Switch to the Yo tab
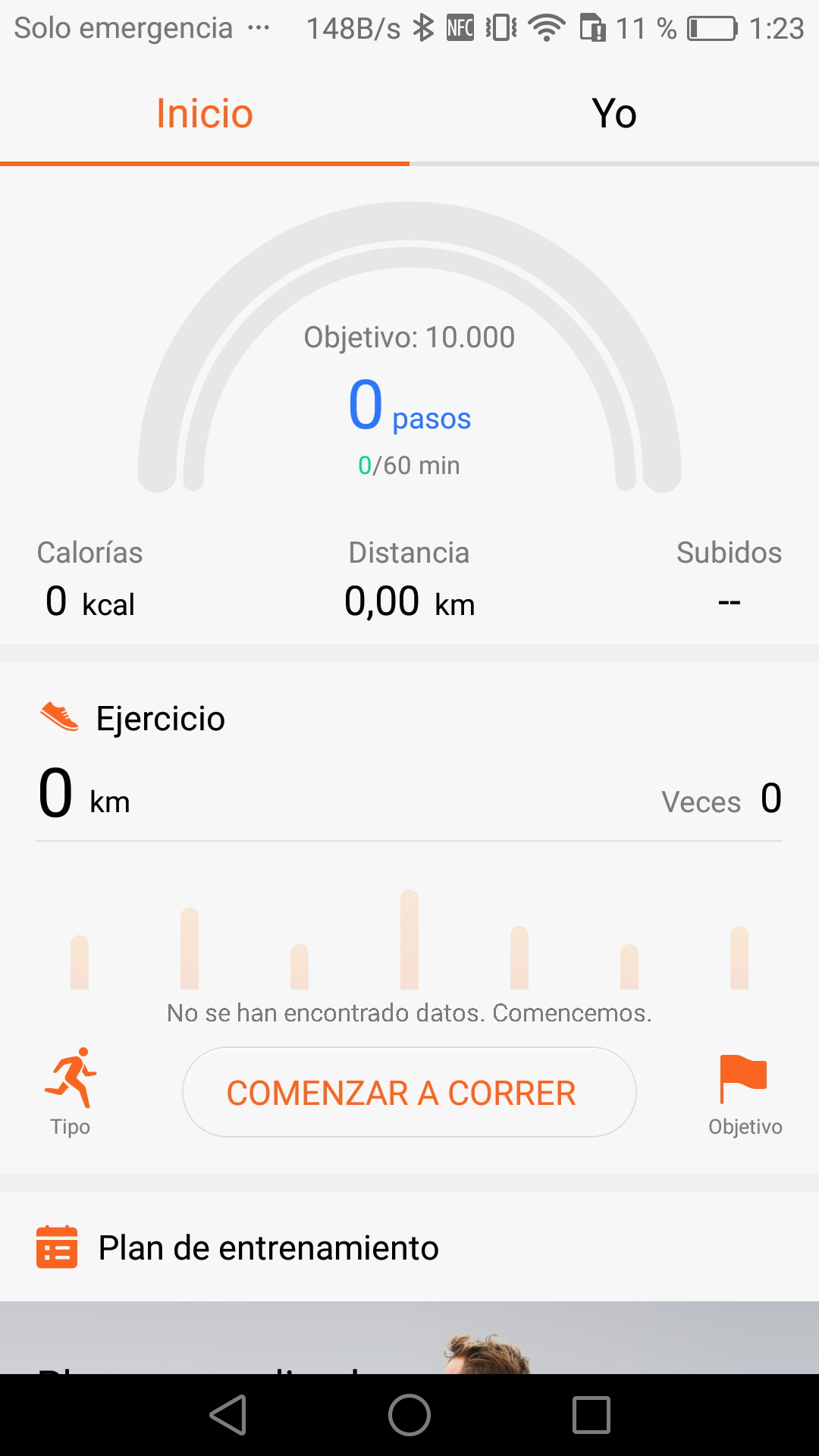Image resolution: width=819 pixels, height=1456 pixels. click(x=613, y=114)
